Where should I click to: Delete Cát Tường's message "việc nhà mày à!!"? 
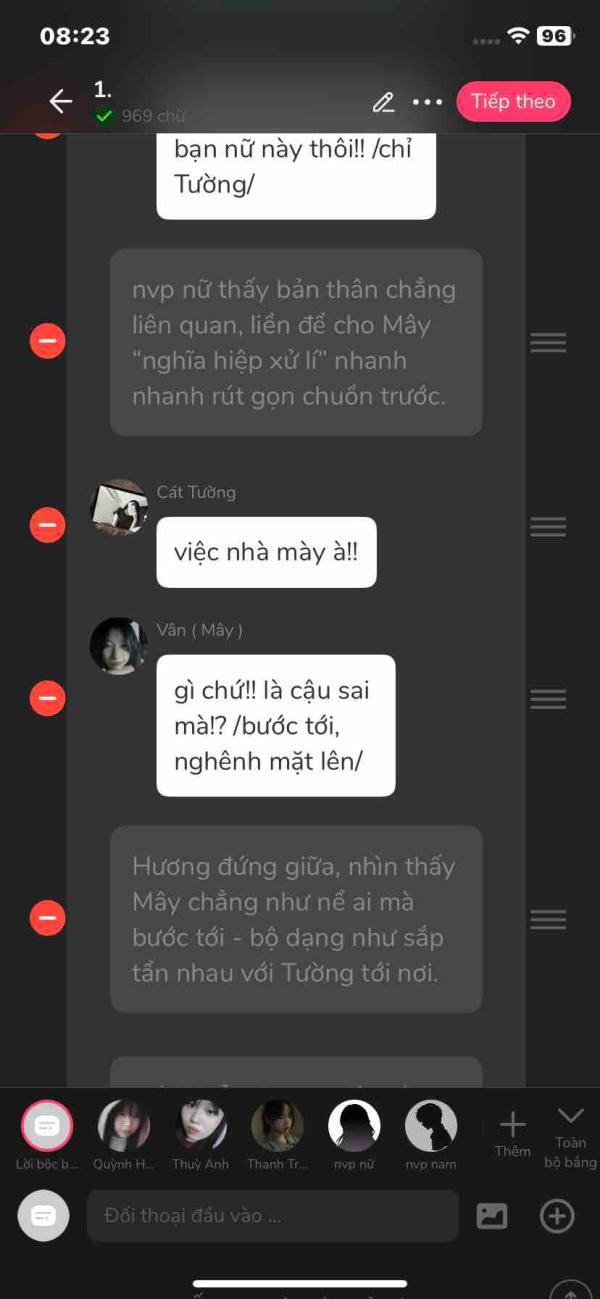pos(47,525)
